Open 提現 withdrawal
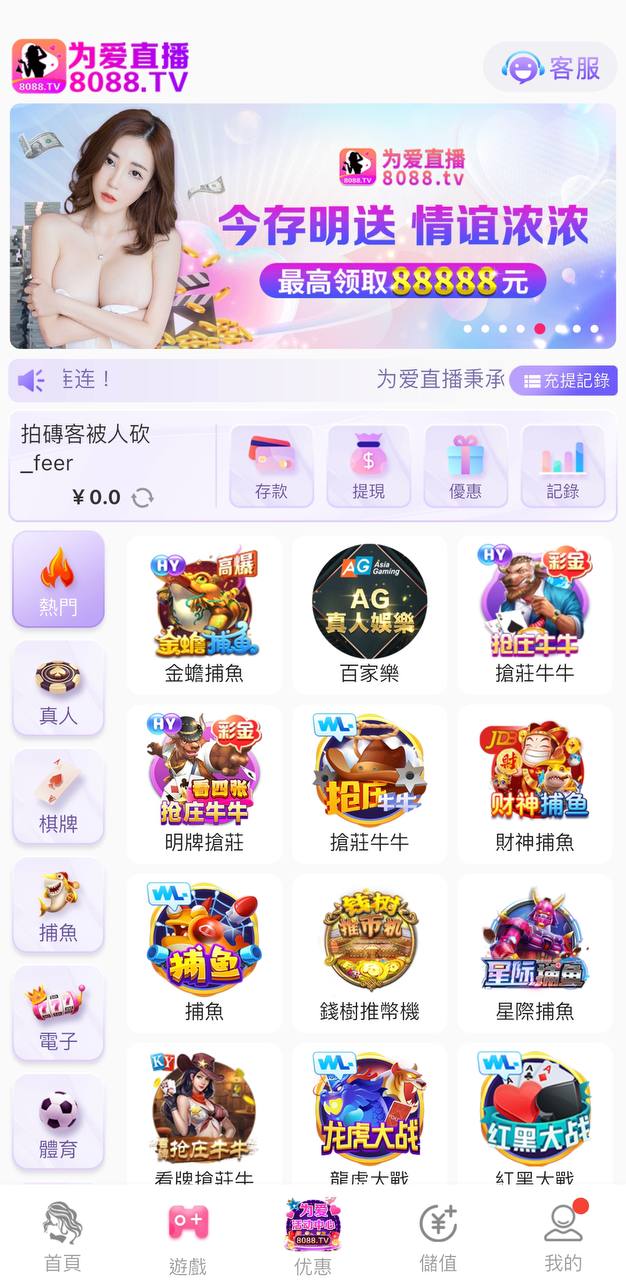The image size is (626, 1280). pyautogui.click(x=368, y=466)
